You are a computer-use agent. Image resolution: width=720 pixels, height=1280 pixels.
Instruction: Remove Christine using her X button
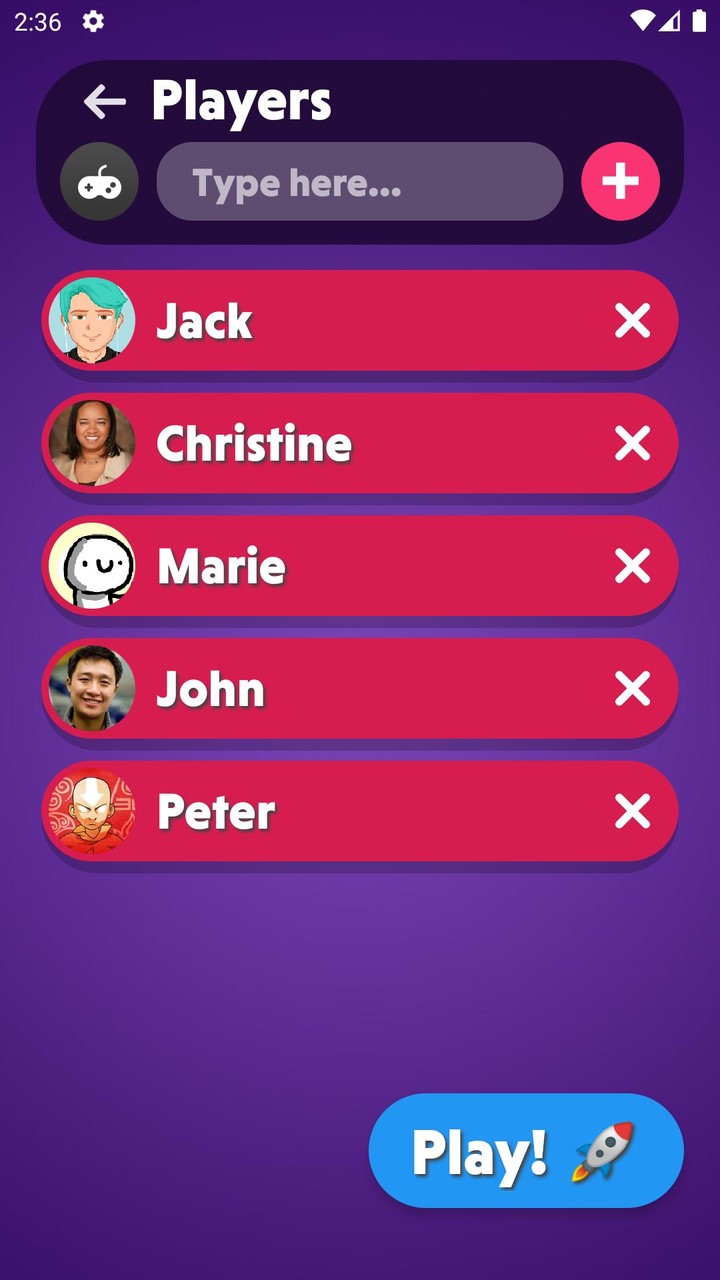click(632, 443)
